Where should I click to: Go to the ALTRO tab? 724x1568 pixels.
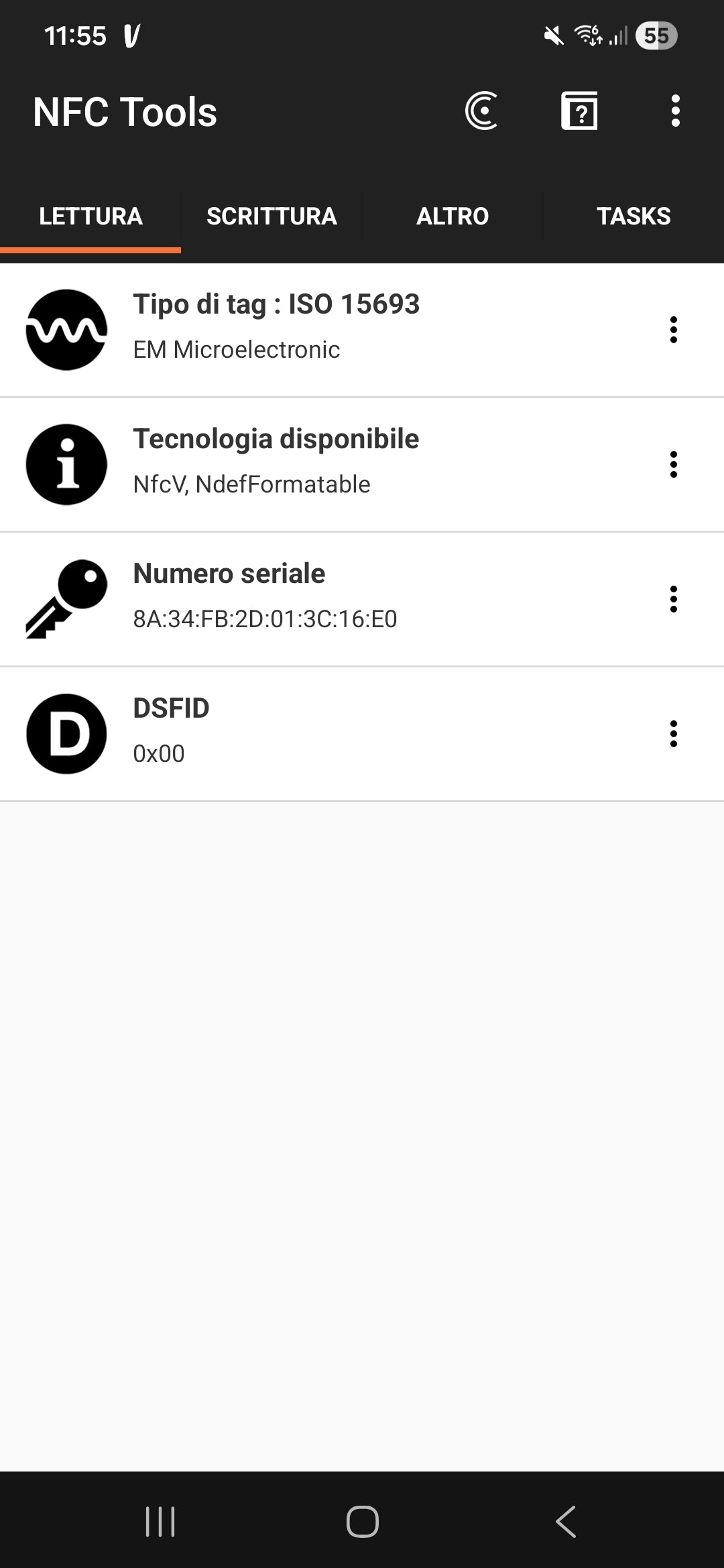pos(452,216)
